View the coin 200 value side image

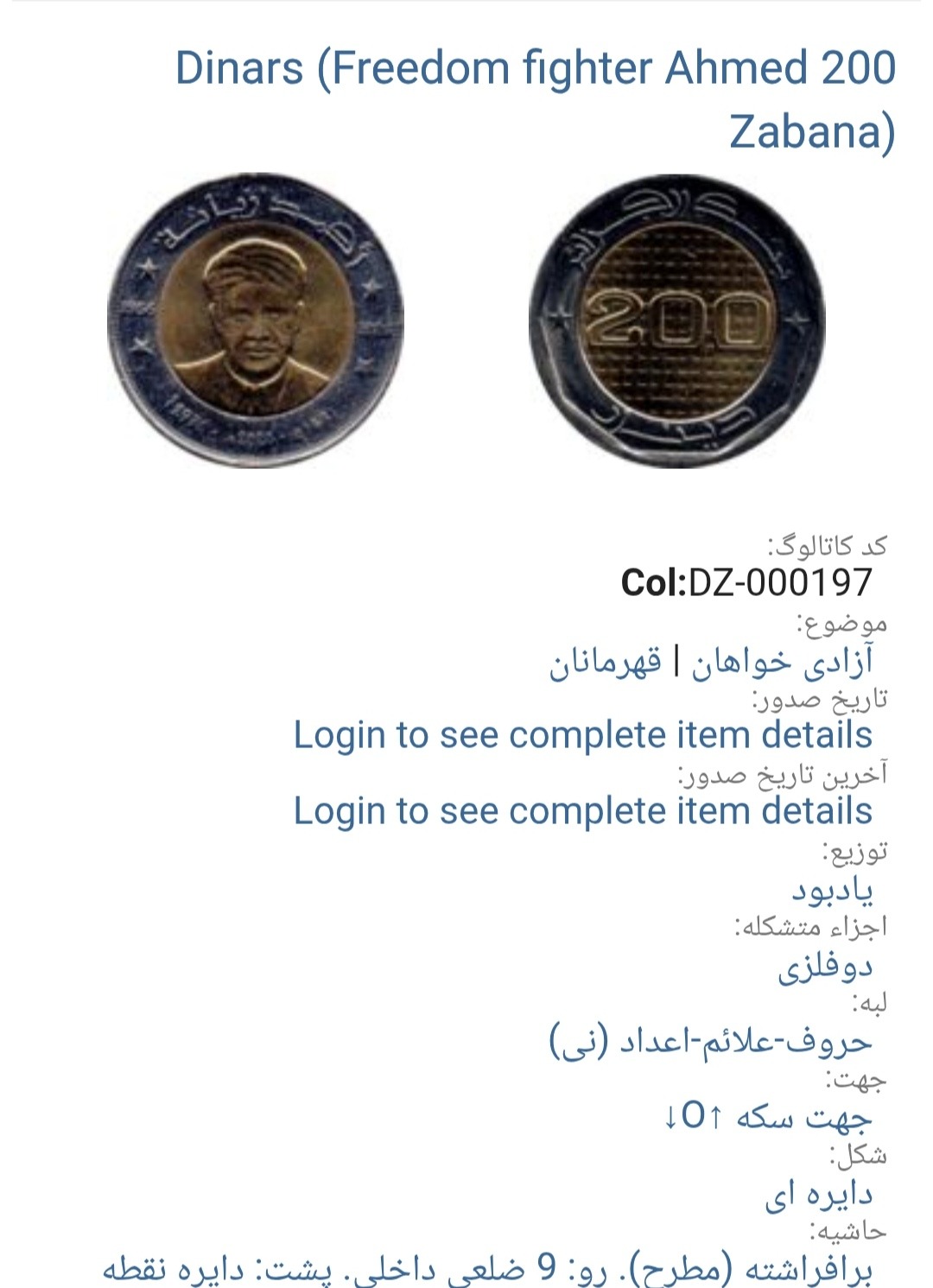(677, 321)
